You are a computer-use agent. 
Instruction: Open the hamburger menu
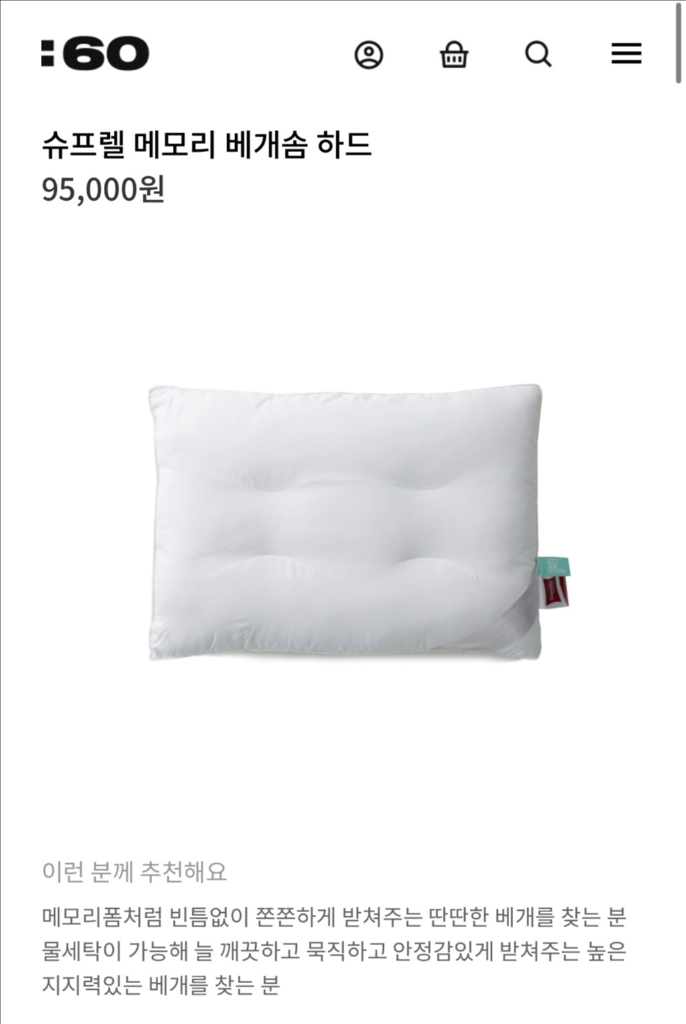pyautogui.click(x=626, y=54)
